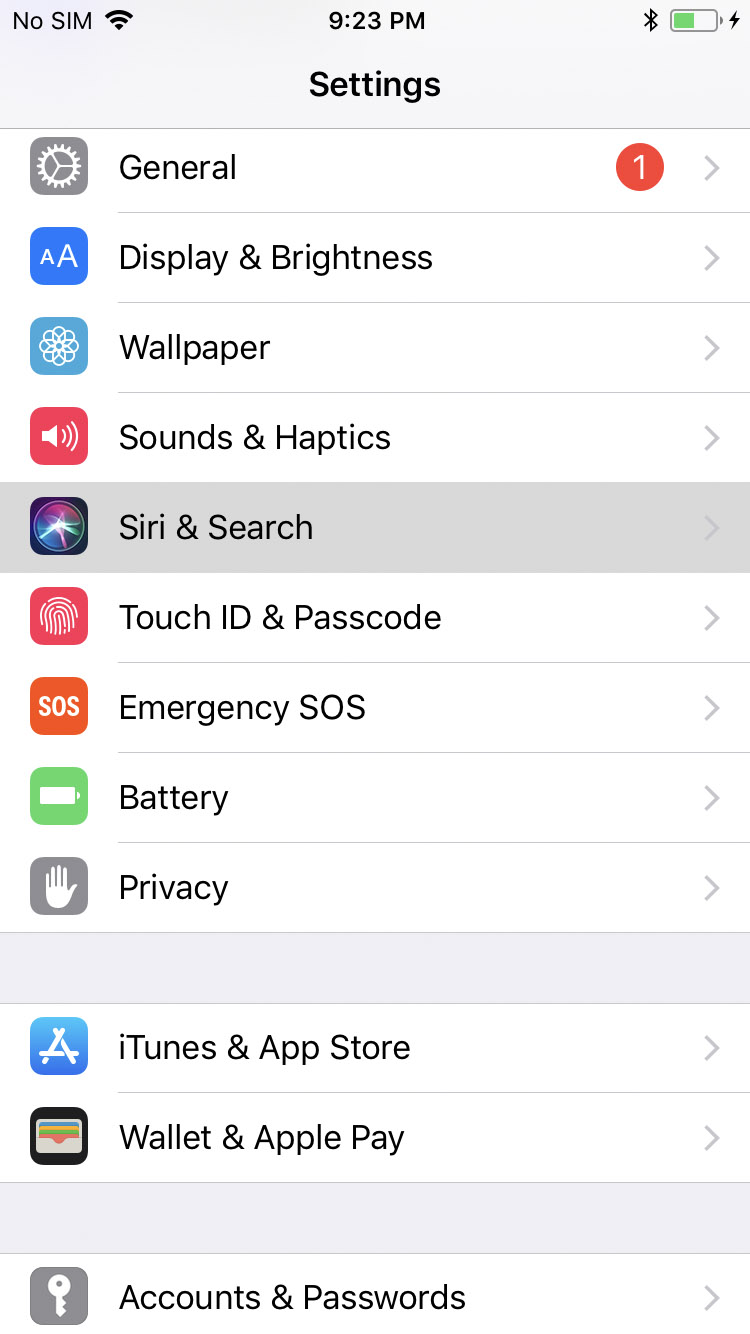Go to Display & Brightness
750x1334 pixels.
click(275, 258)
